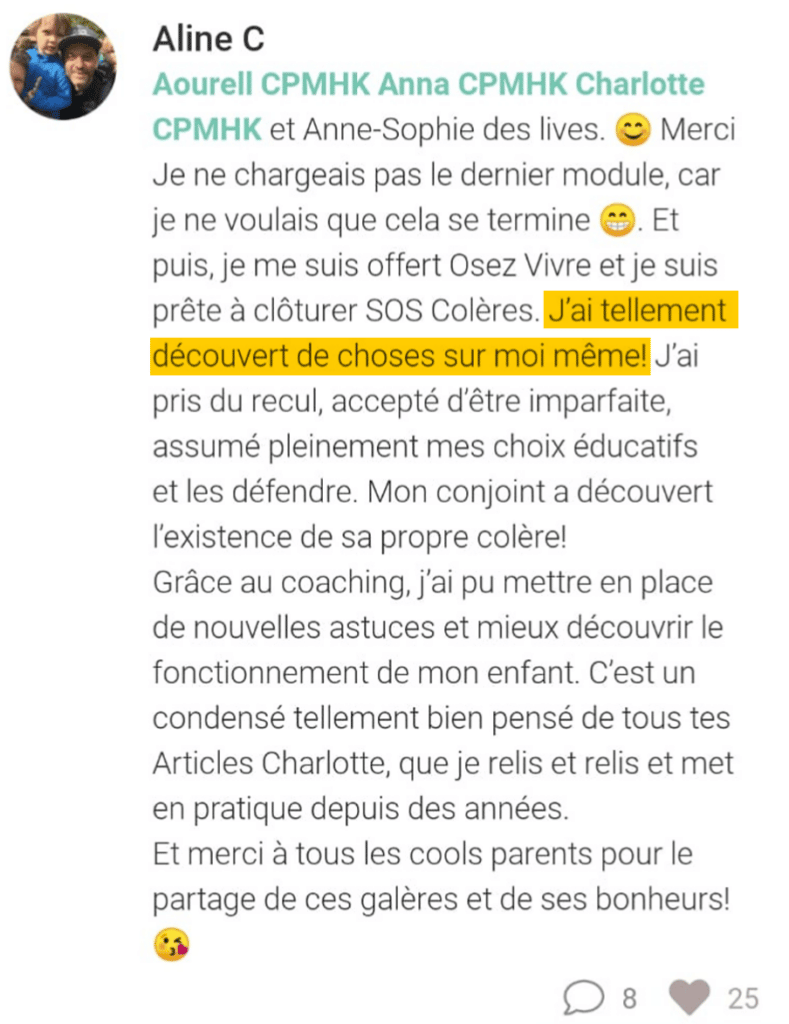Open the comments on Aline C's post
This screenshot has width=789, height=1024.
click(x=584, y=996)
